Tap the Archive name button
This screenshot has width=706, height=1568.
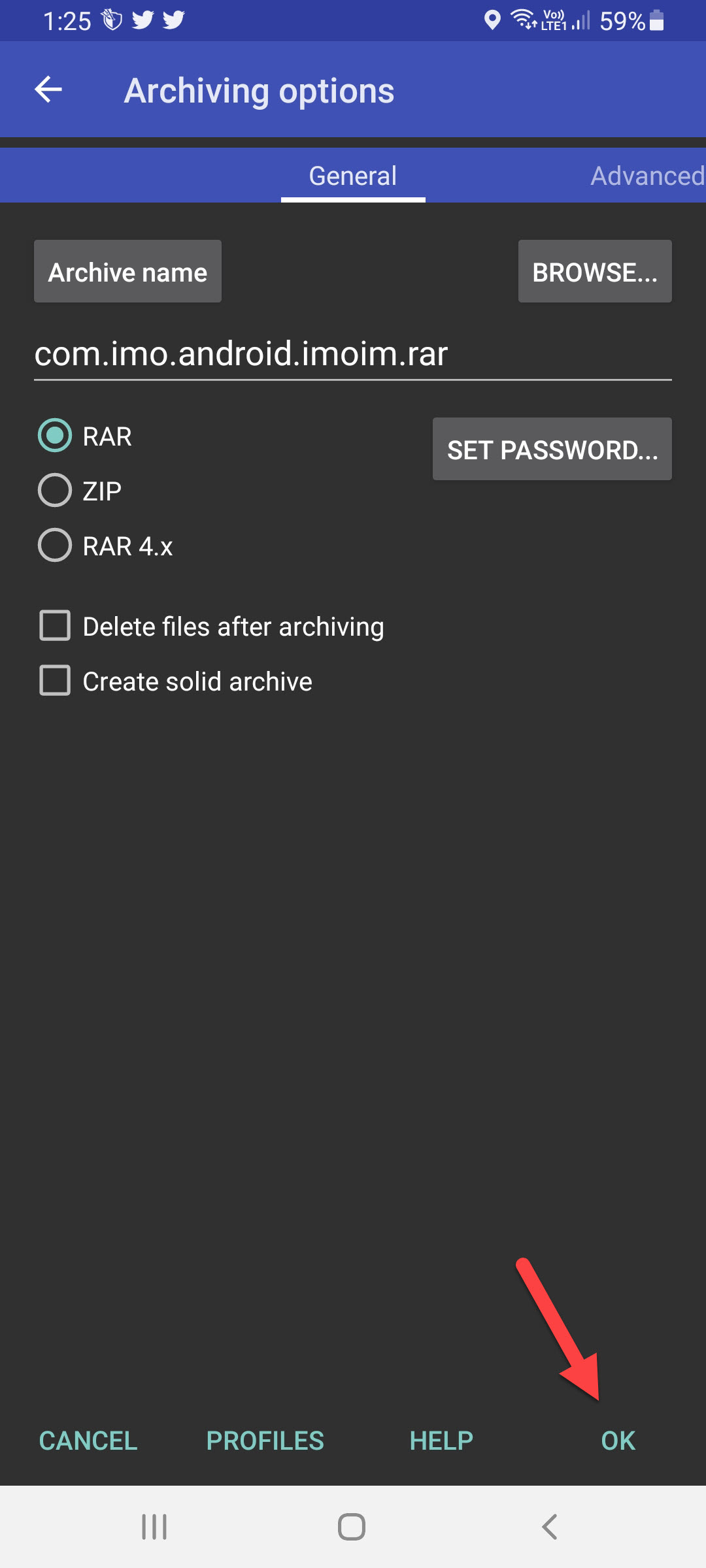(x=127, y=272)
